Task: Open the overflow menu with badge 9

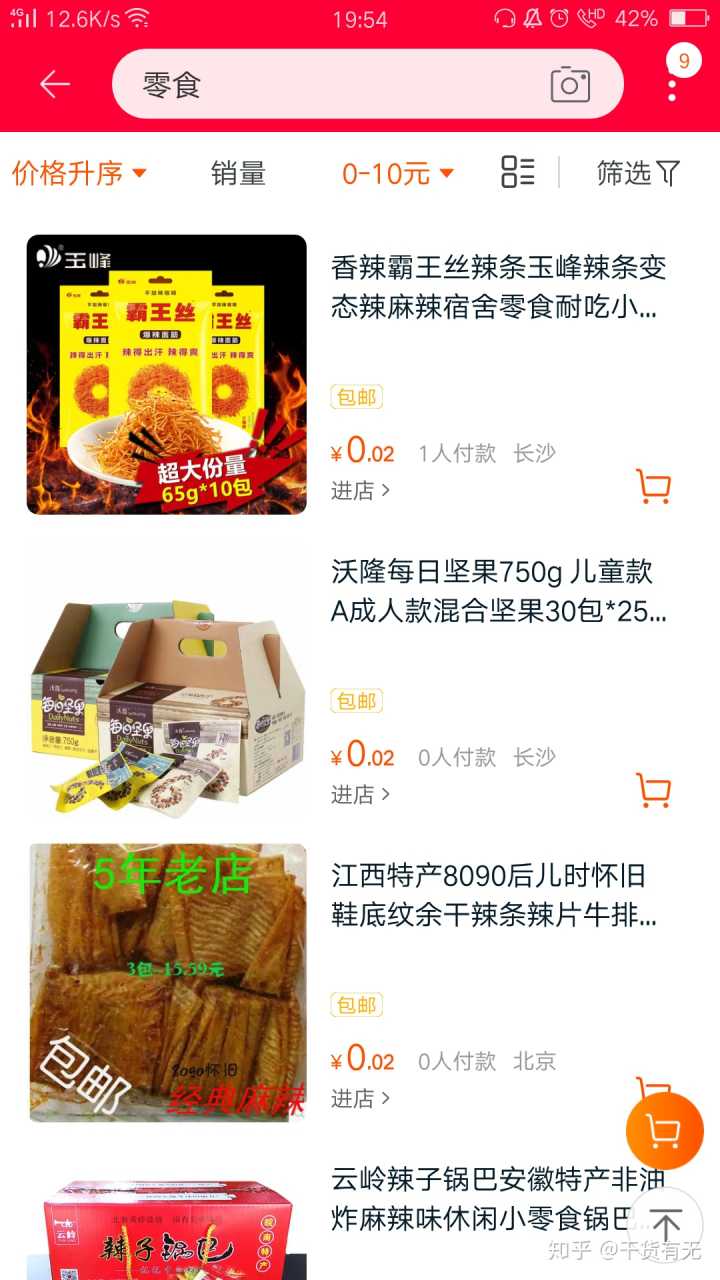Action: 673,85
